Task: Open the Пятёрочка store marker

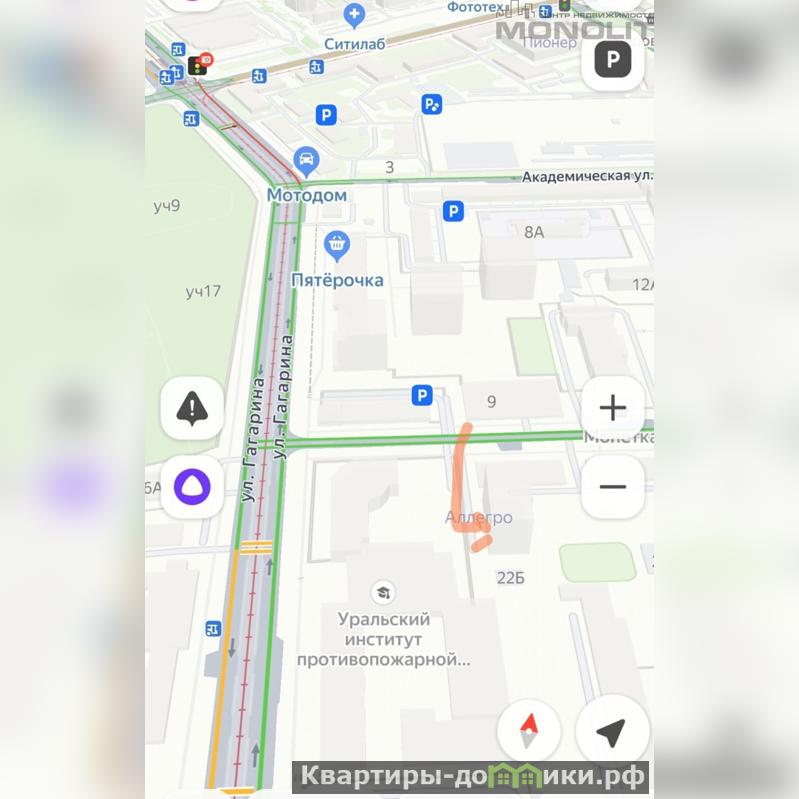Action: click(338, 243)
